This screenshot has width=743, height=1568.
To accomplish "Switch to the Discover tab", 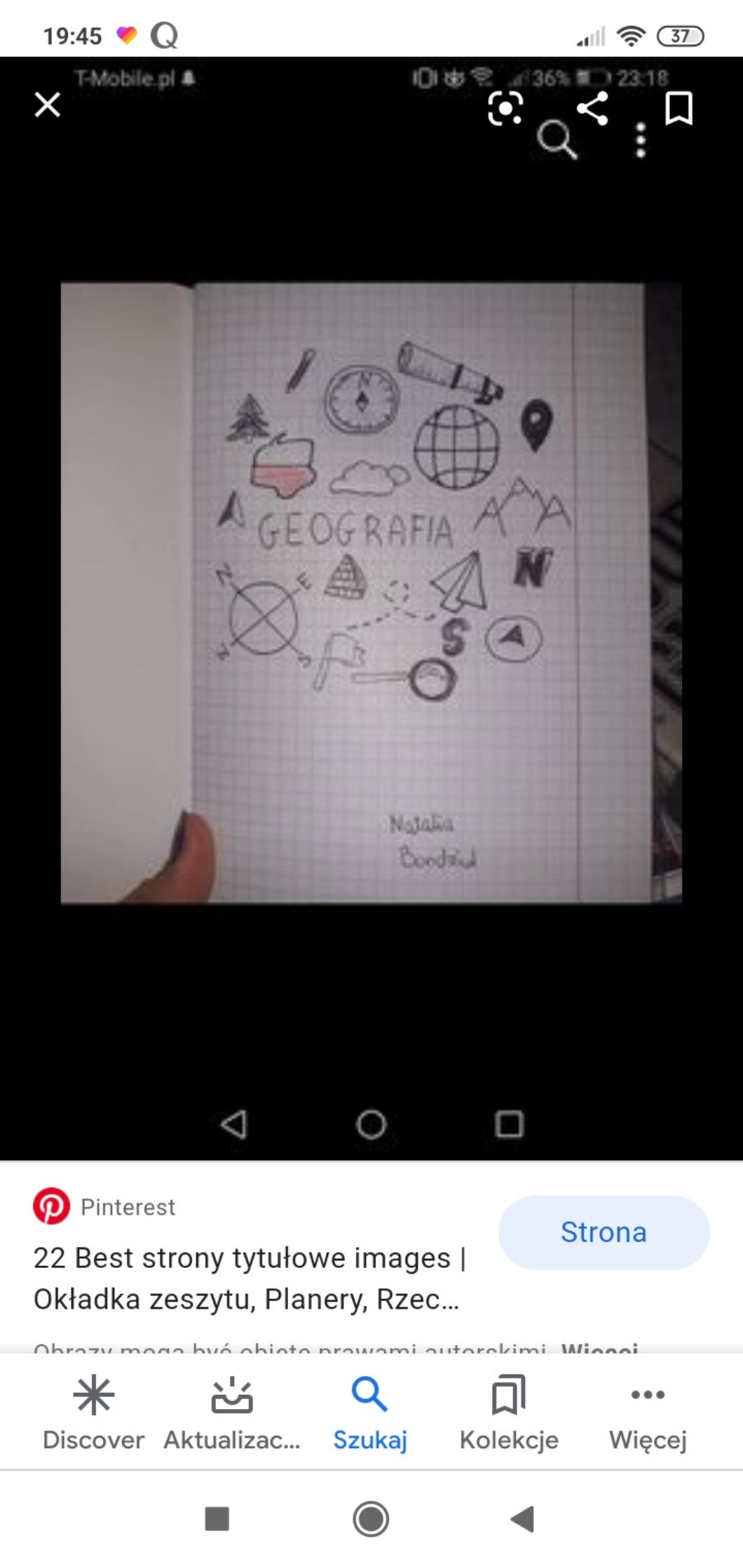I will pos(93,1412).
